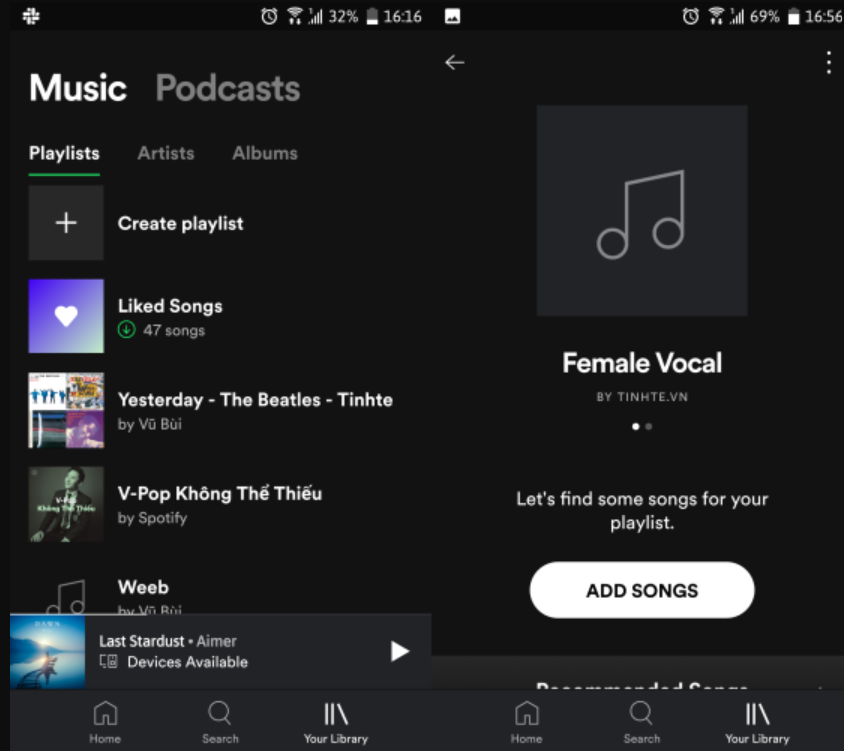The width and height of the screenshot is (844, 751).
Task: Open V-Pop Không Thể Thiếu playlist
Action: (x=219, y=503)
